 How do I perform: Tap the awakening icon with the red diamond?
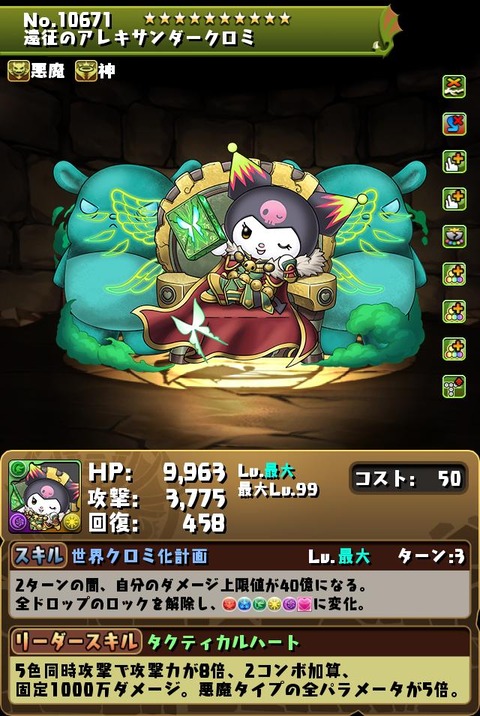[x=454, y=386]
